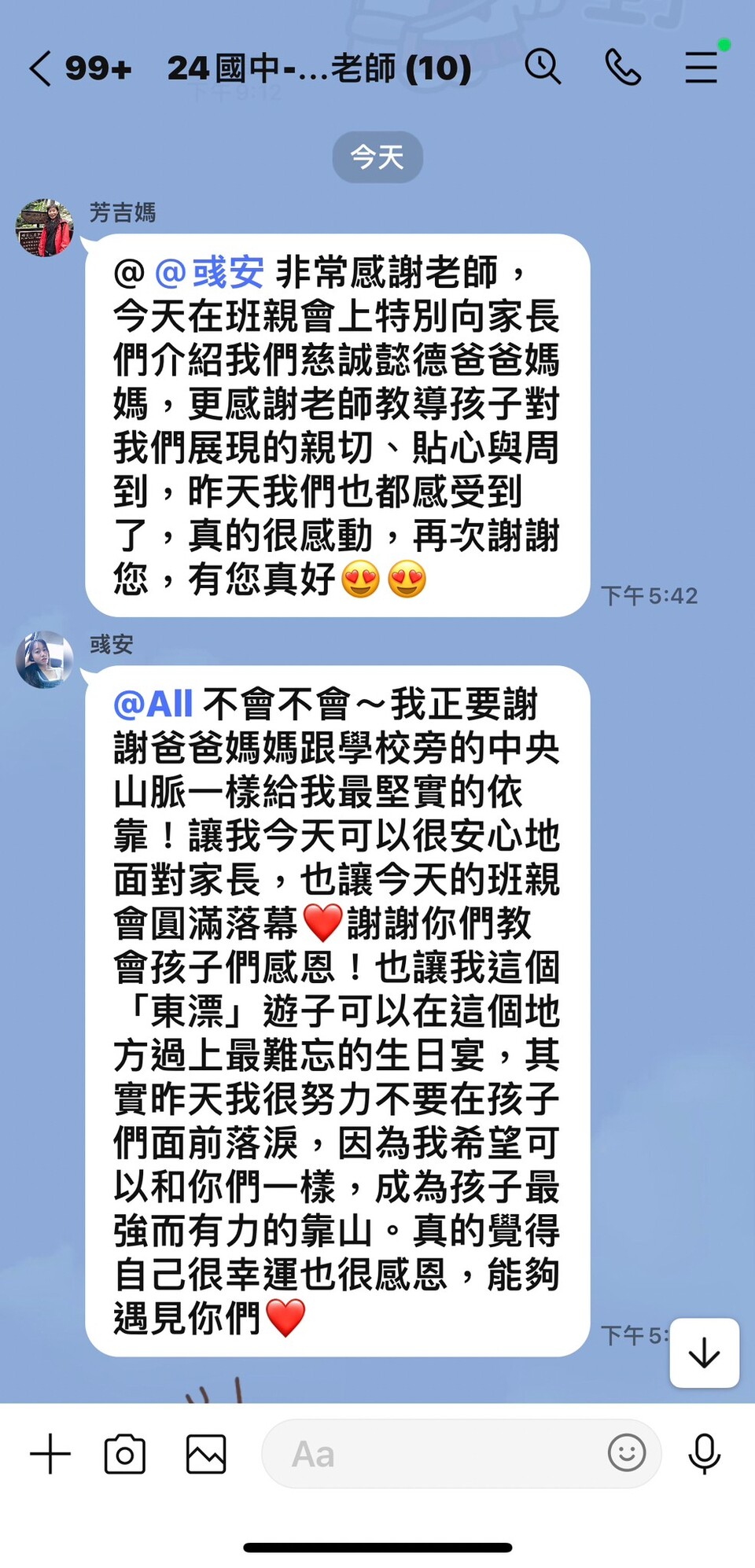Open the chat menu

701,67
